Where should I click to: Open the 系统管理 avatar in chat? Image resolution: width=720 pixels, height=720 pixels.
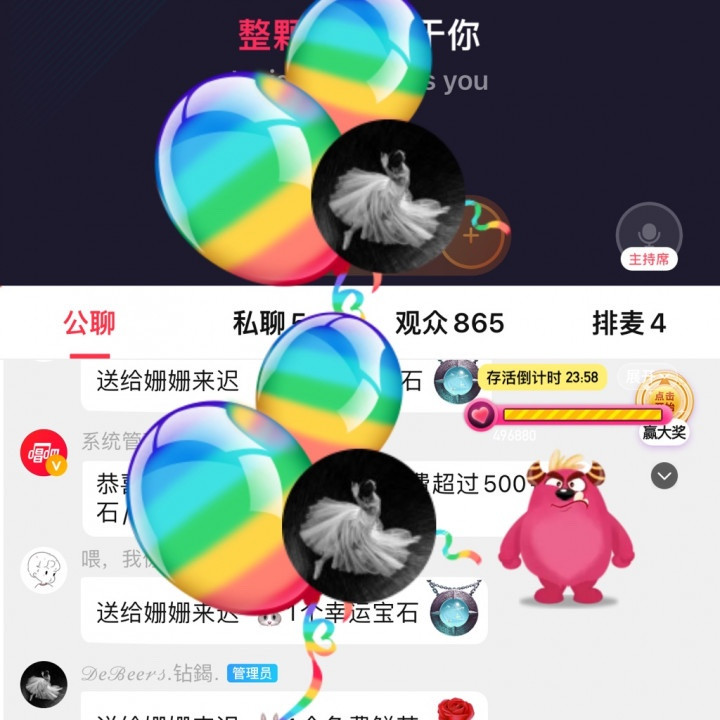coord(44,453)
